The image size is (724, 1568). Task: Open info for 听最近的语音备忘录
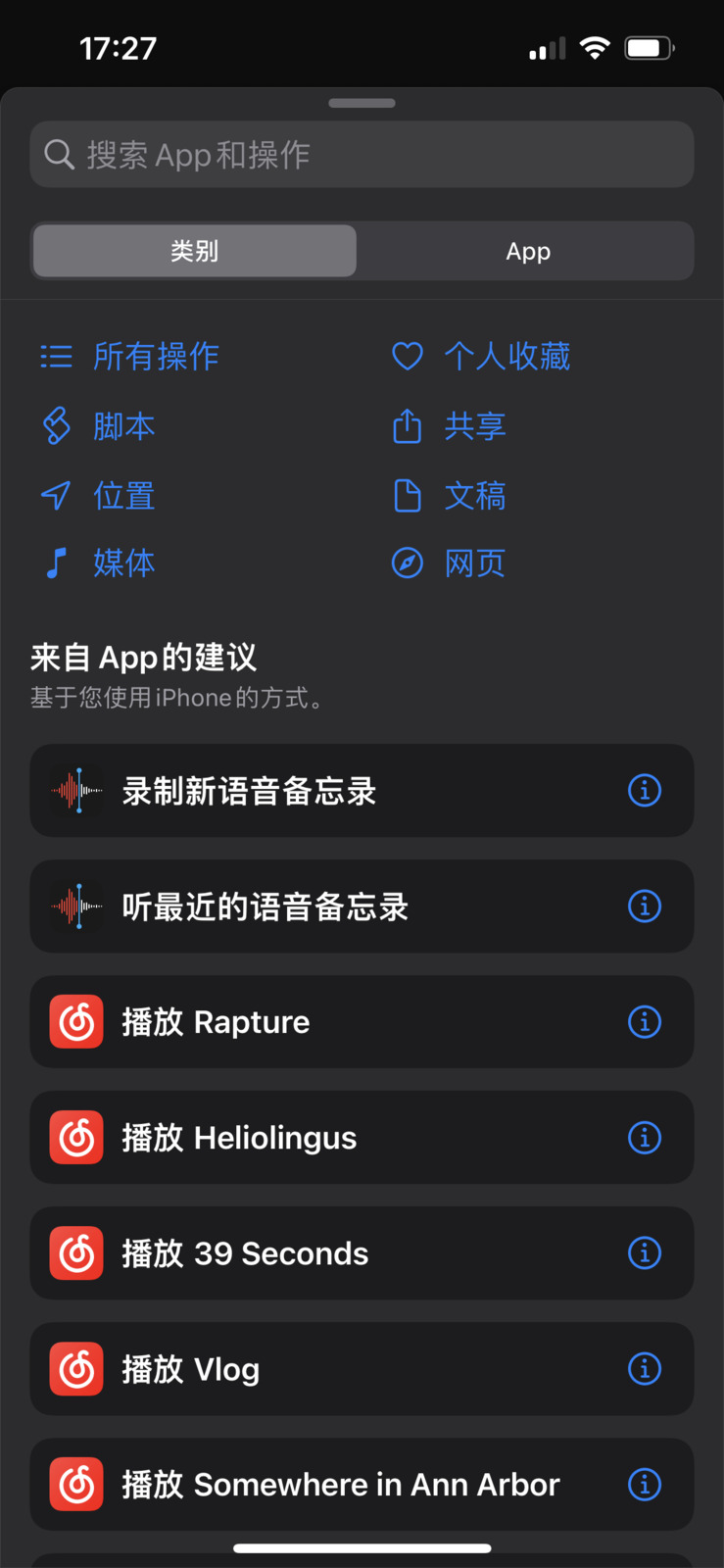[644, 906]
